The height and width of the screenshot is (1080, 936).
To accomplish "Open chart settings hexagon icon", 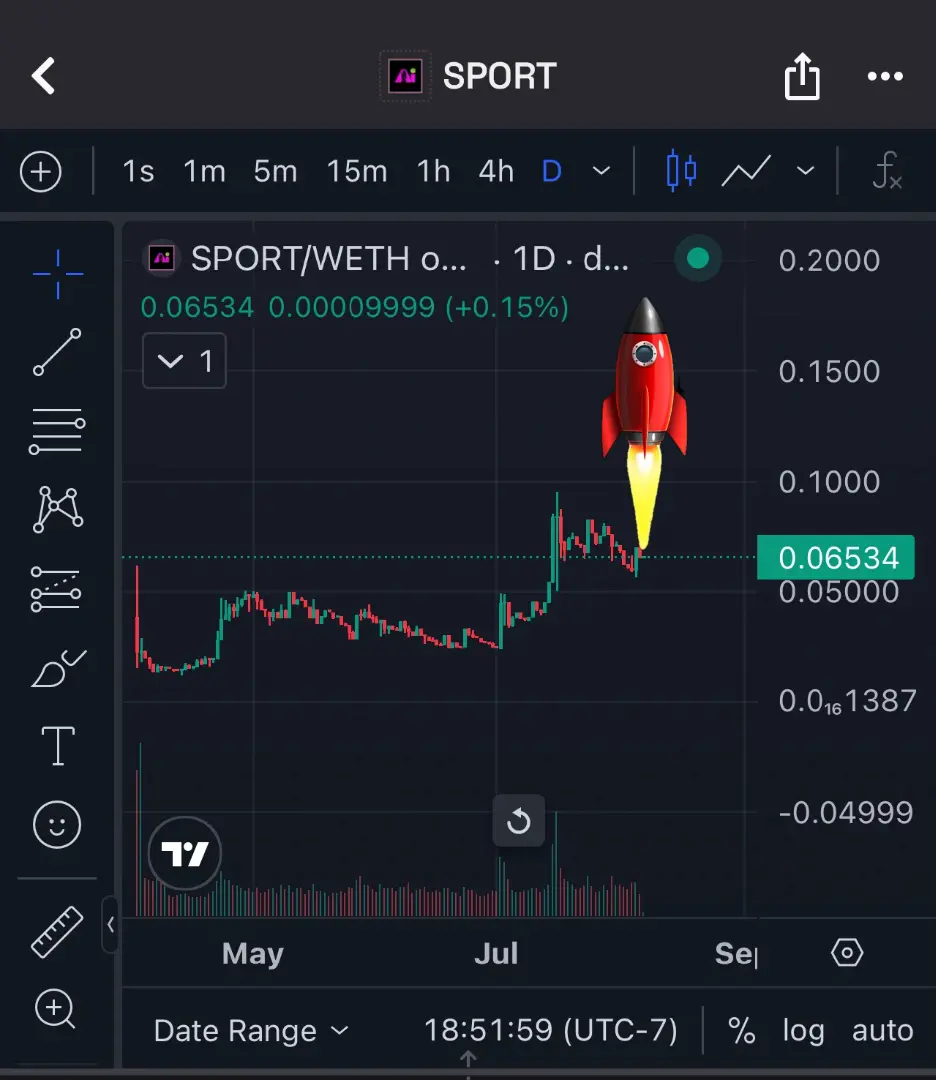I will pyautogui.click(x=847, y=953).
